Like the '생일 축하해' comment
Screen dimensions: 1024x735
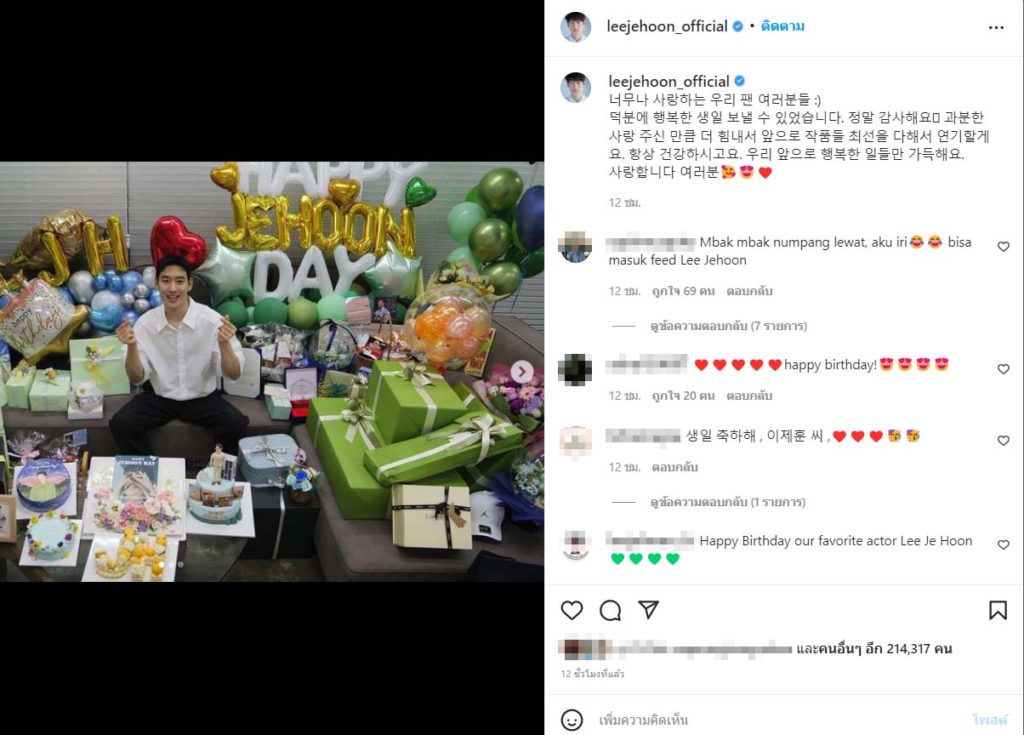point(1003,440)
